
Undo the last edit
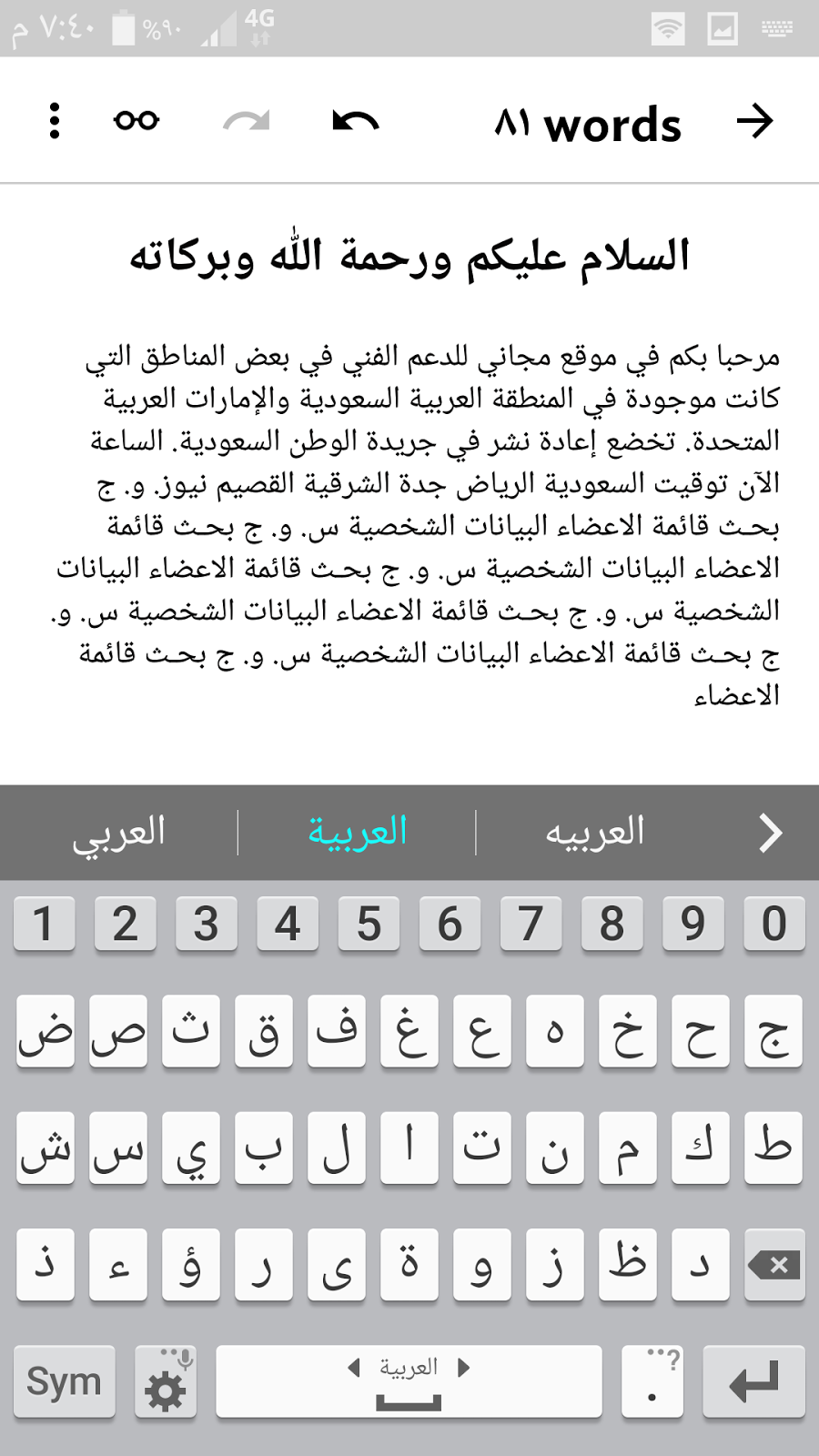[x=355, y=121]
